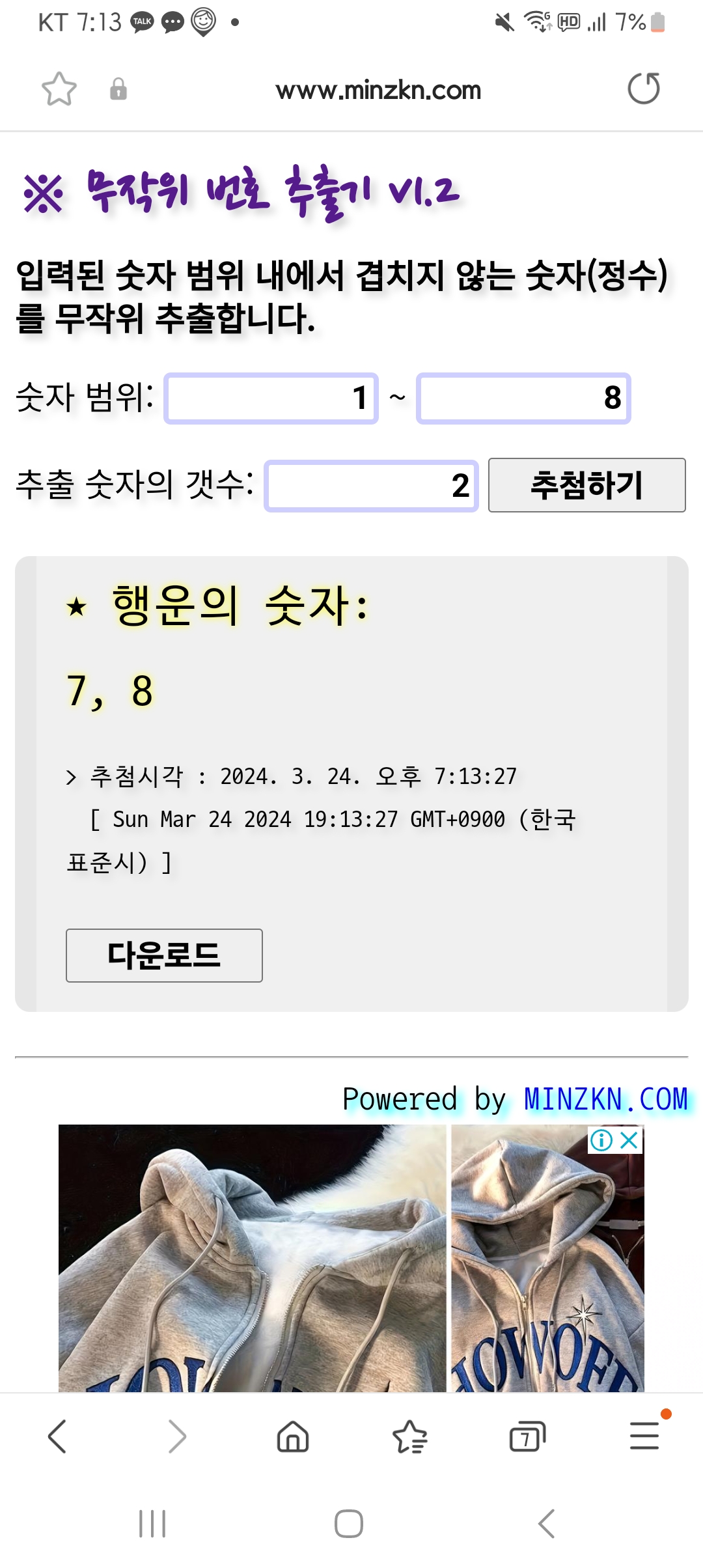The height and width of the screenshot is (1568, 703).
Task: Open the browser menu
Action: [644, 1435]
